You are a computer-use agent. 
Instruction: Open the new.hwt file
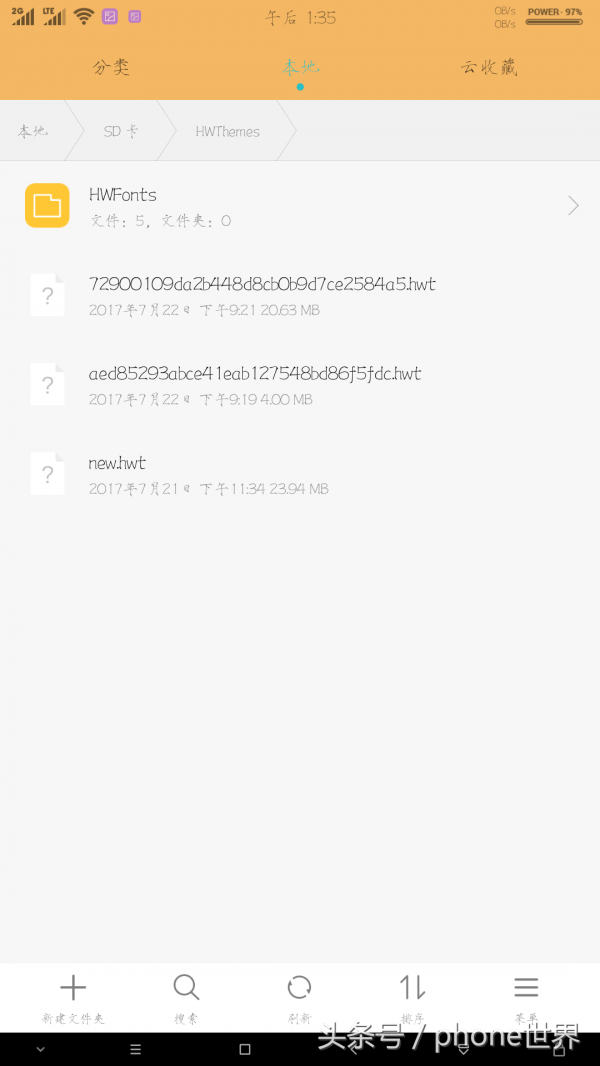[x=300, y=474]
